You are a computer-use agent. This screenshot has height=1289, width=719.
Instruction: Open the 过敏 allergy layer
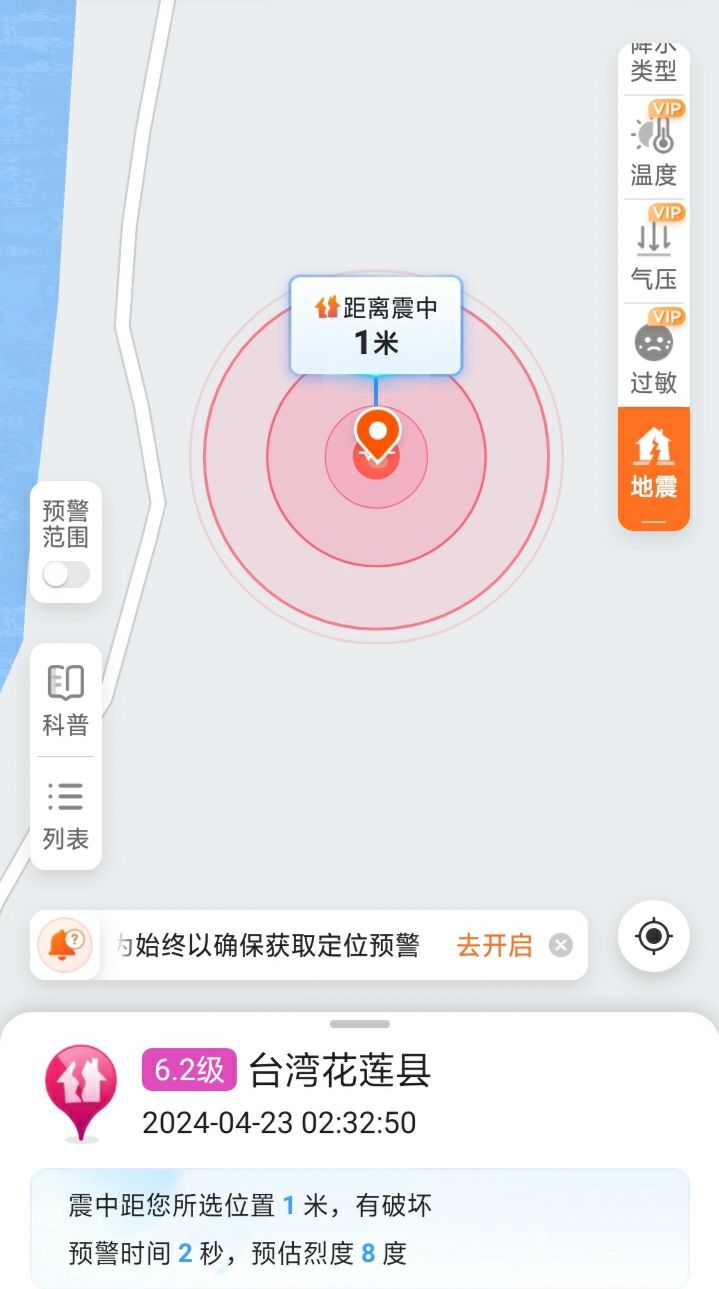(653, 357)
